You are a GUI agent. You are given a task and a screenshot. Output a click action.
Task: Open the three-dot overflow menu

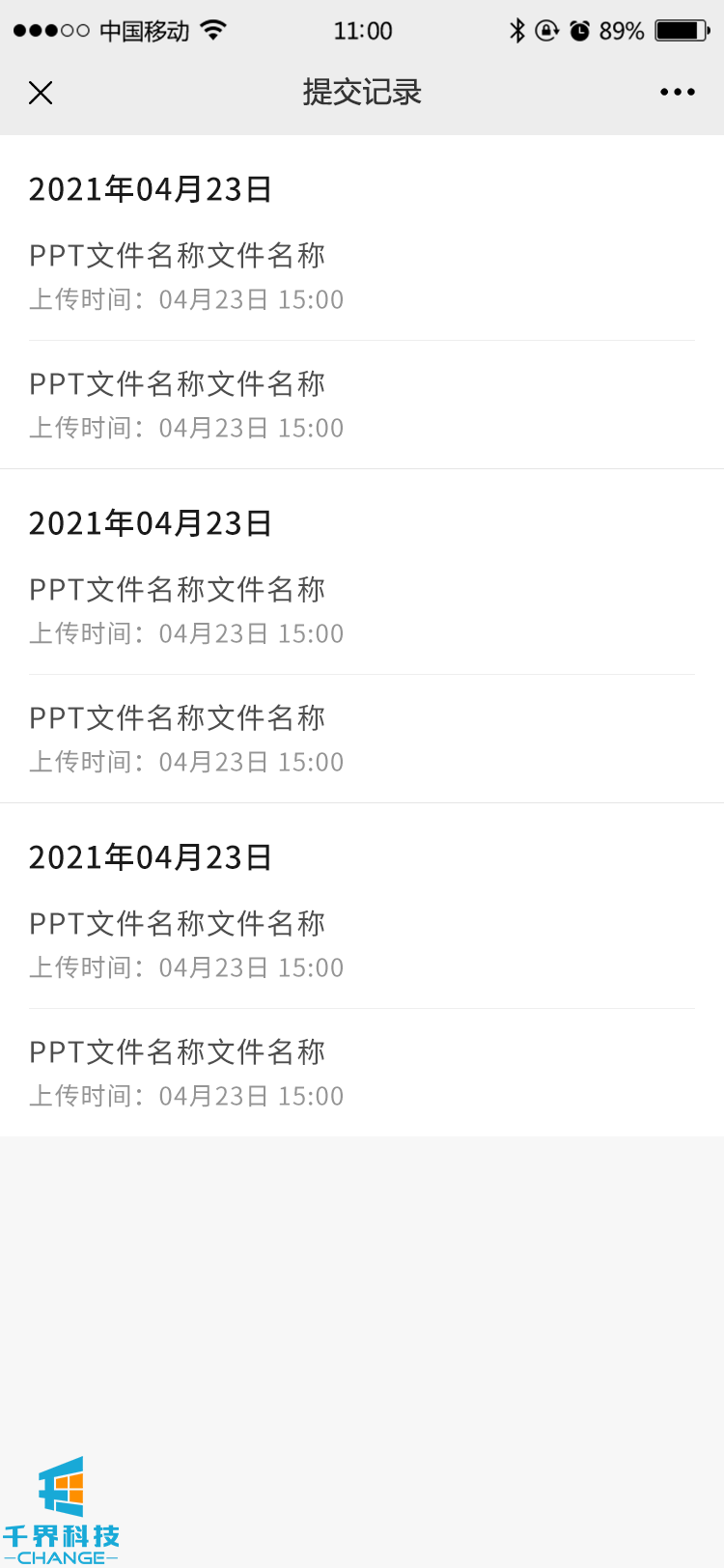pos(677,93)
